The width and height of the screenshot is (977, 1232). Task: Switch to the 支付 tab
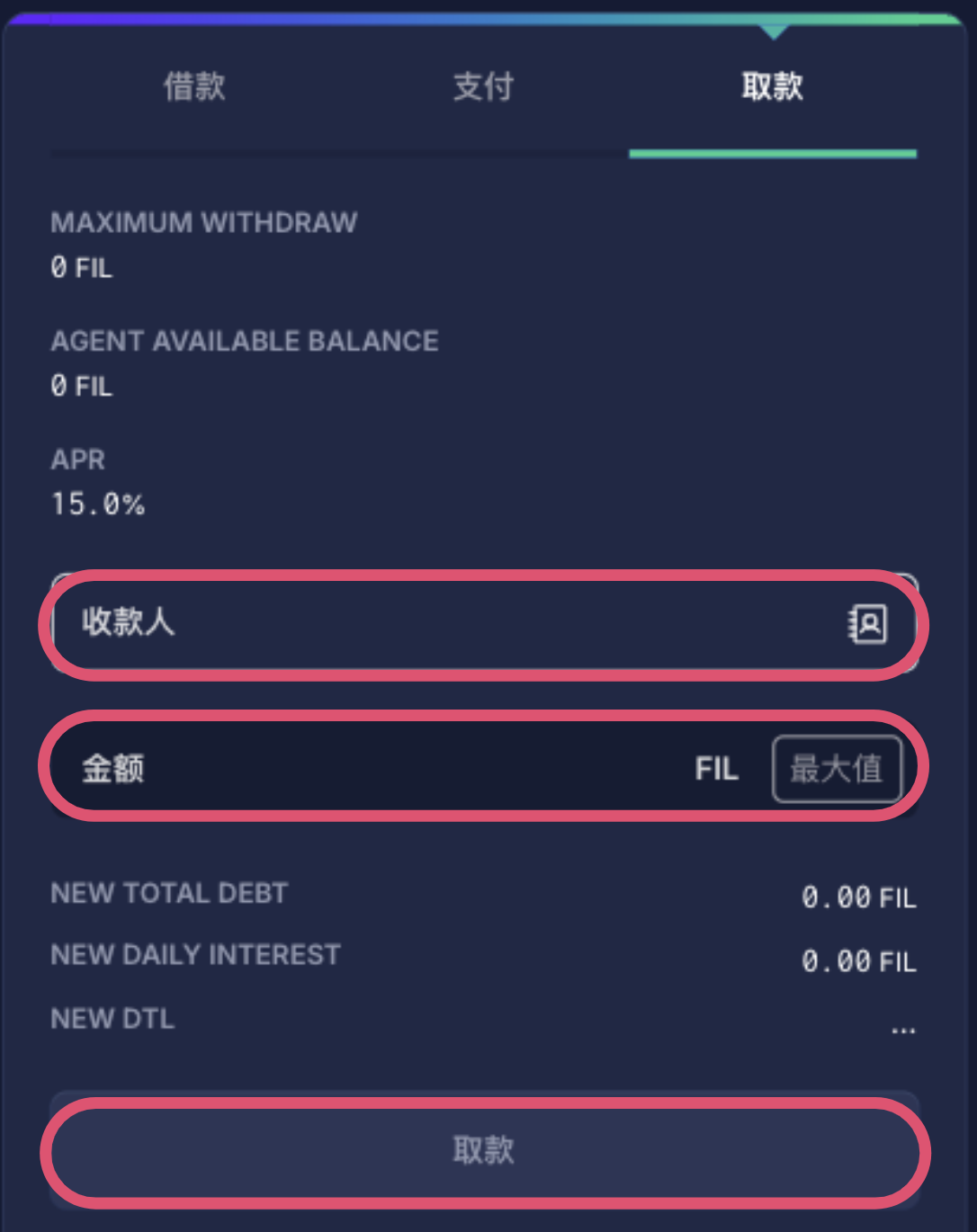point(482,86)
